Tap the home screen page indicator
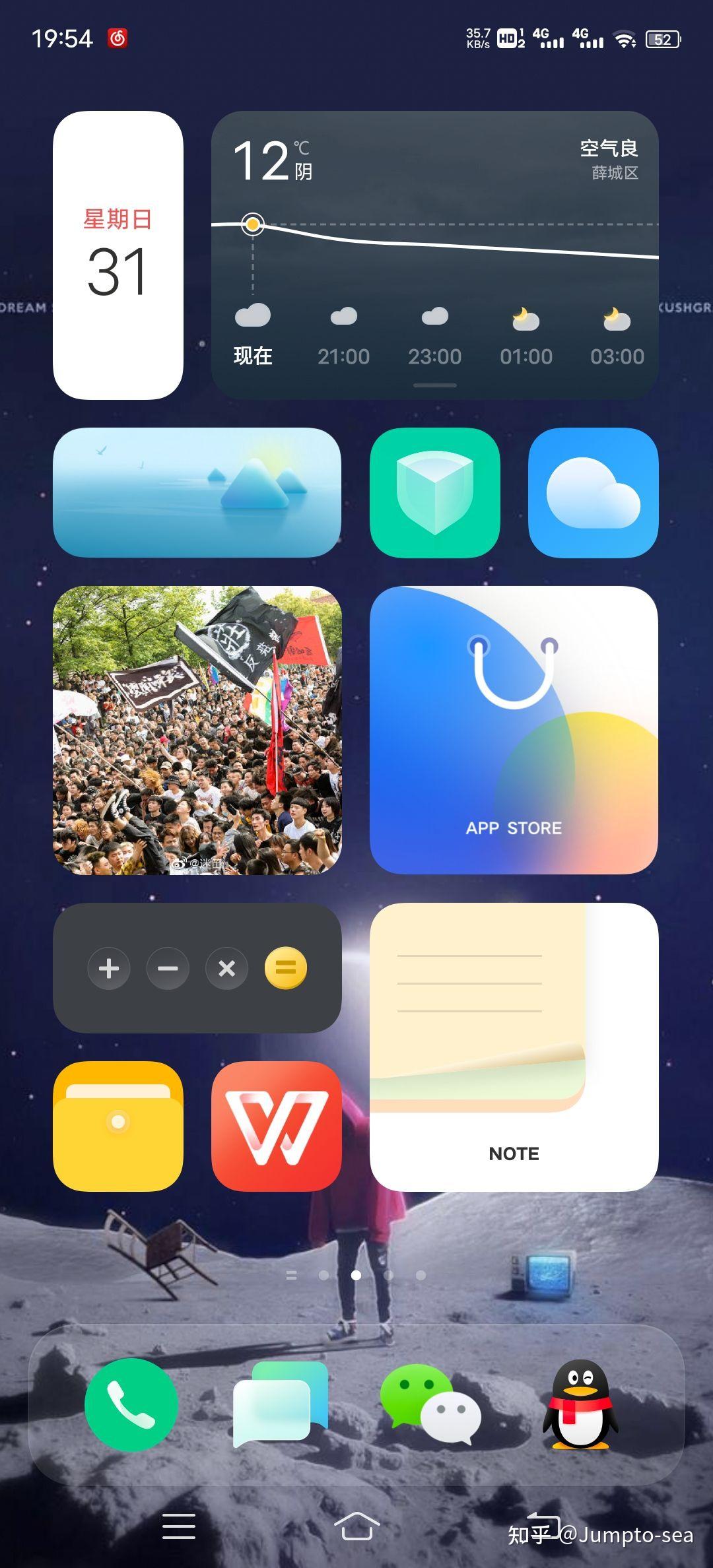Viewport: 713px width, 1568px height. click(356, 1275)
